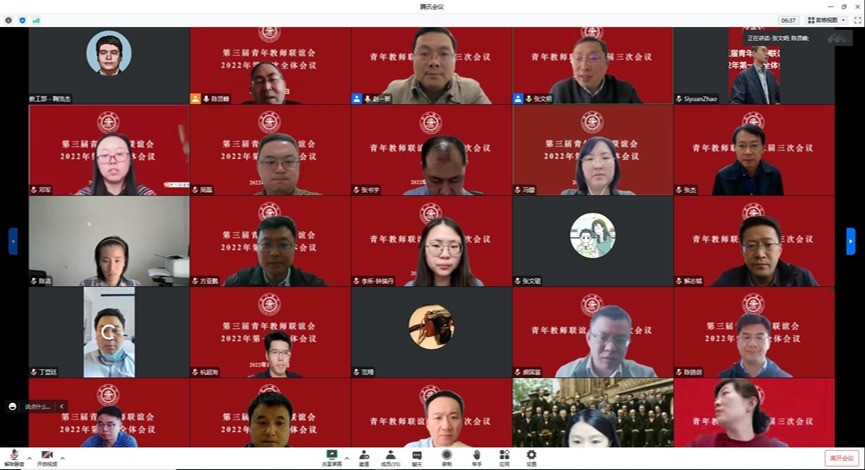Leave the meeting (离开会议)

click(841, 457)
